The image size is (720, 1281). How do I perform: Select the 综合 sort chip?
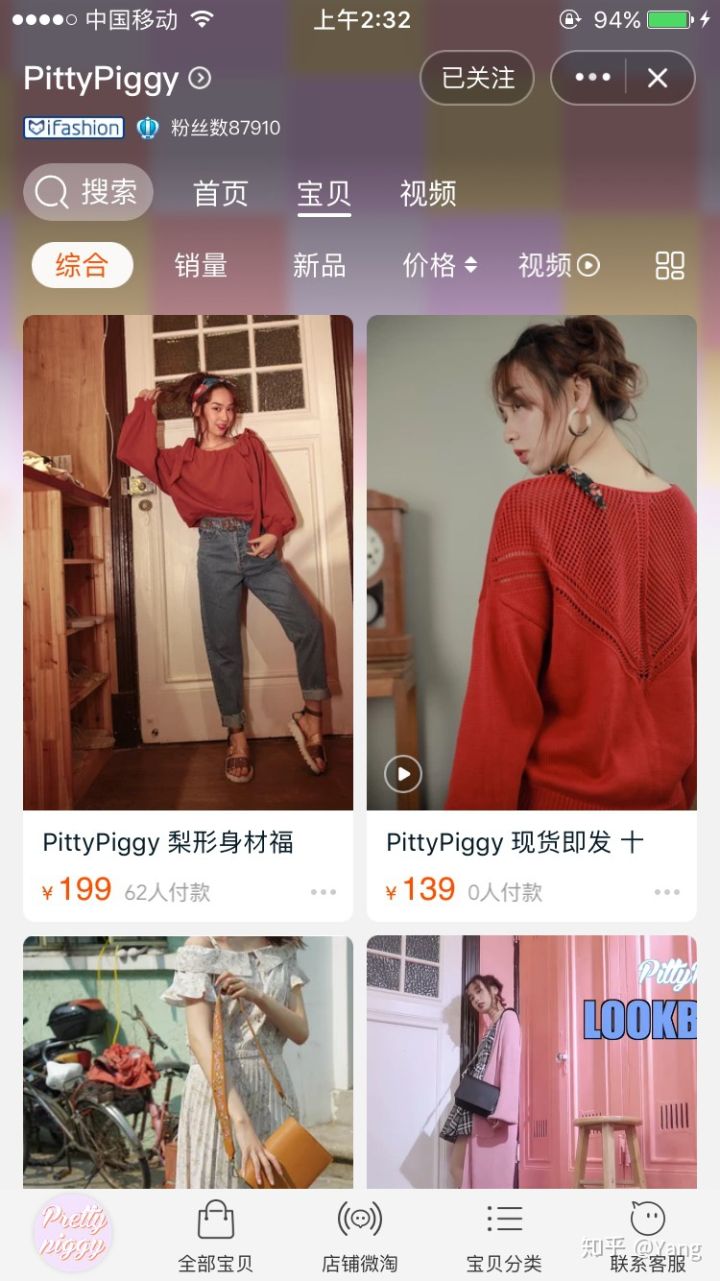click(x=82, y=265)
